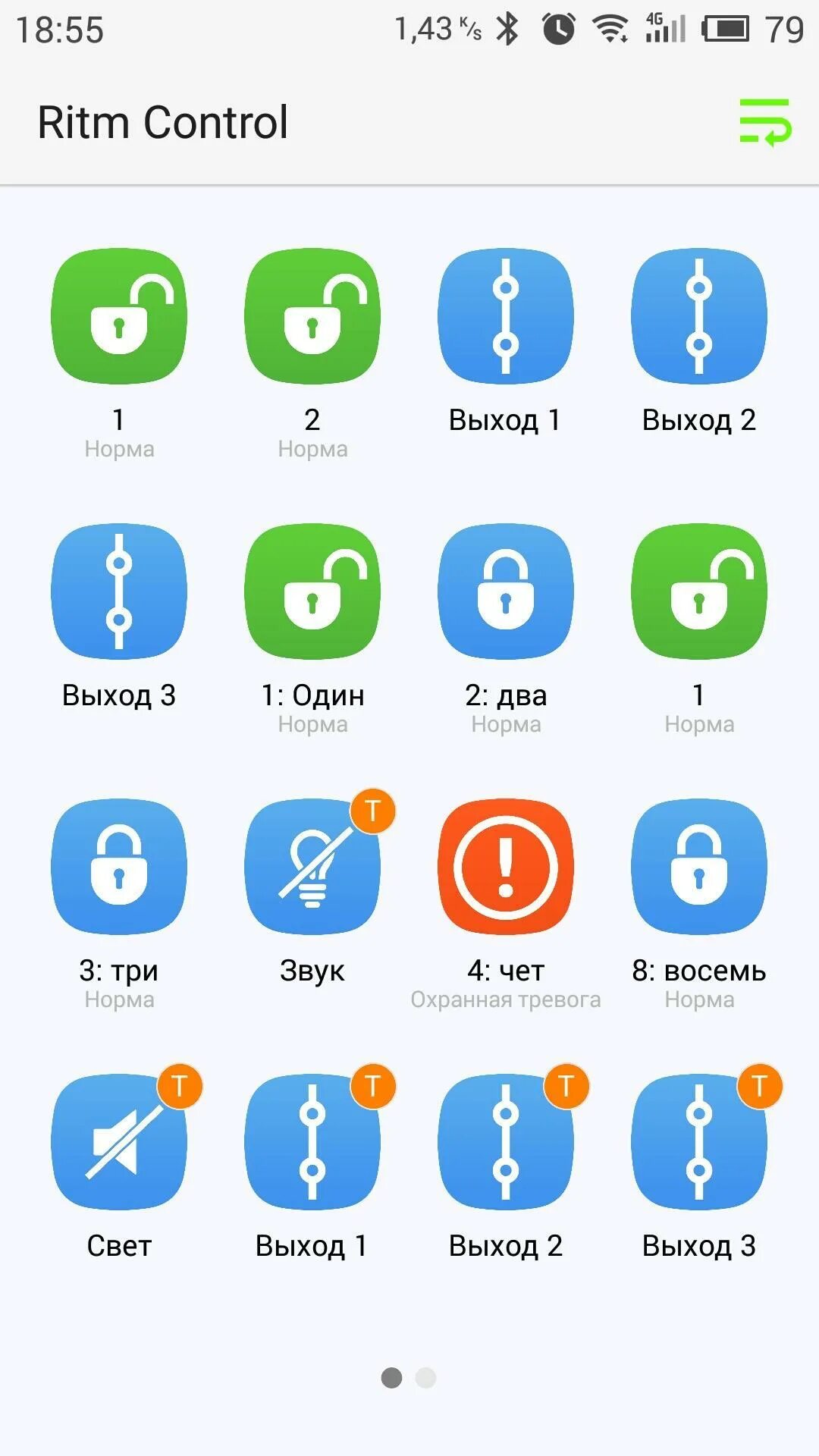This screenshot has height=1456, width=819.
Task: Tap the 3: три partition tile
Action: (x=119, y=866)
